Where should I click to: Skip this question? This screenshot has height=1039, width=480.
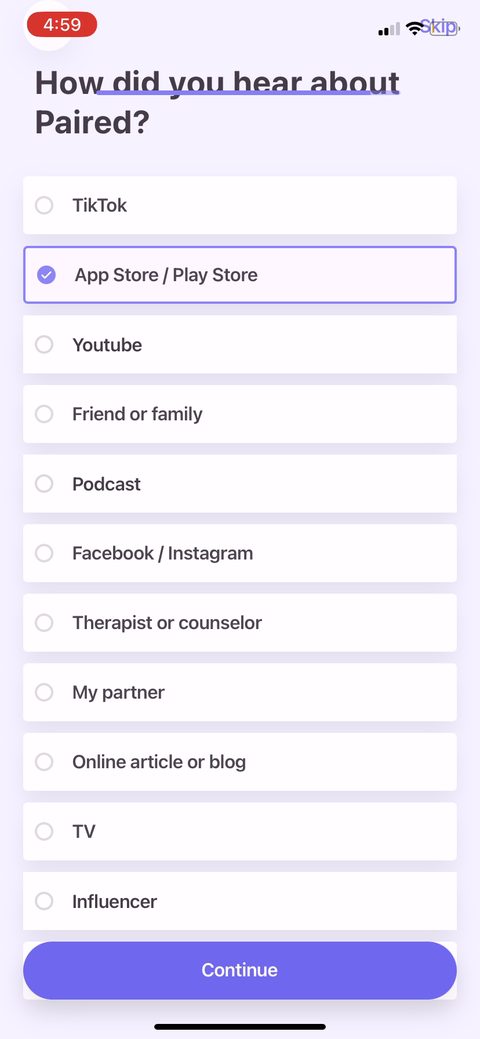click(x=438, y=27)
